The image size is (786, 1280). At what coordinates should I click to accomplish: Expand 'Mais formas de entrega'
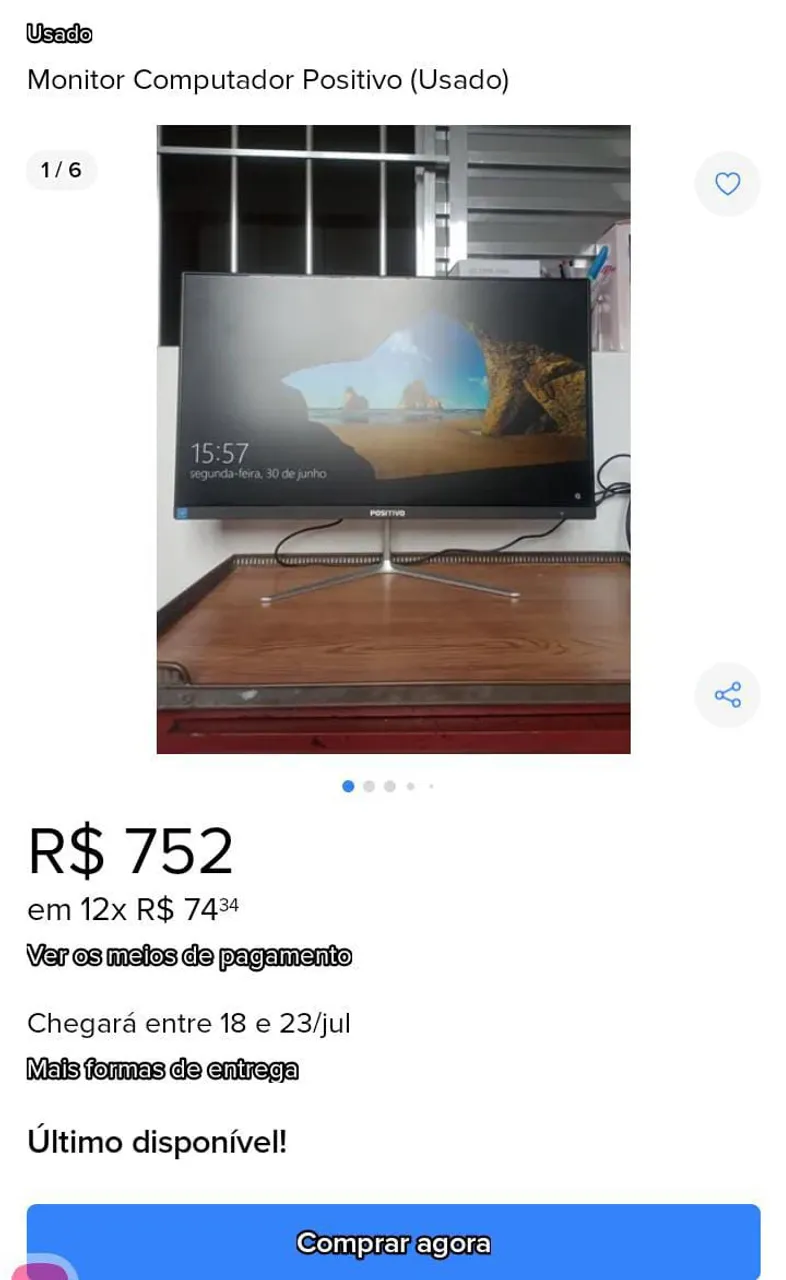coord(162,1069)
